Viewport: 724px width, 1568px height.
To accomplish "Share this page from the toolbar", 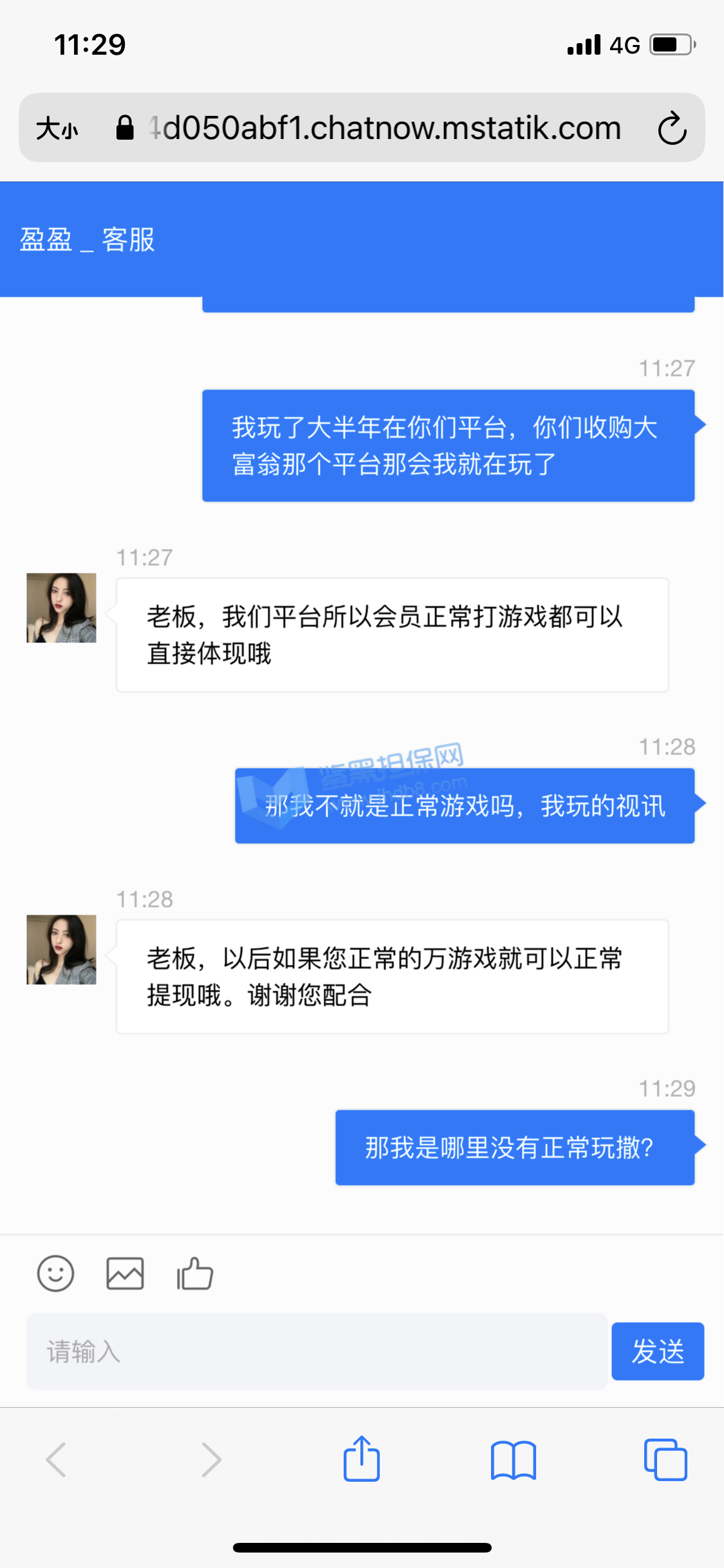I will (362, 1459).
